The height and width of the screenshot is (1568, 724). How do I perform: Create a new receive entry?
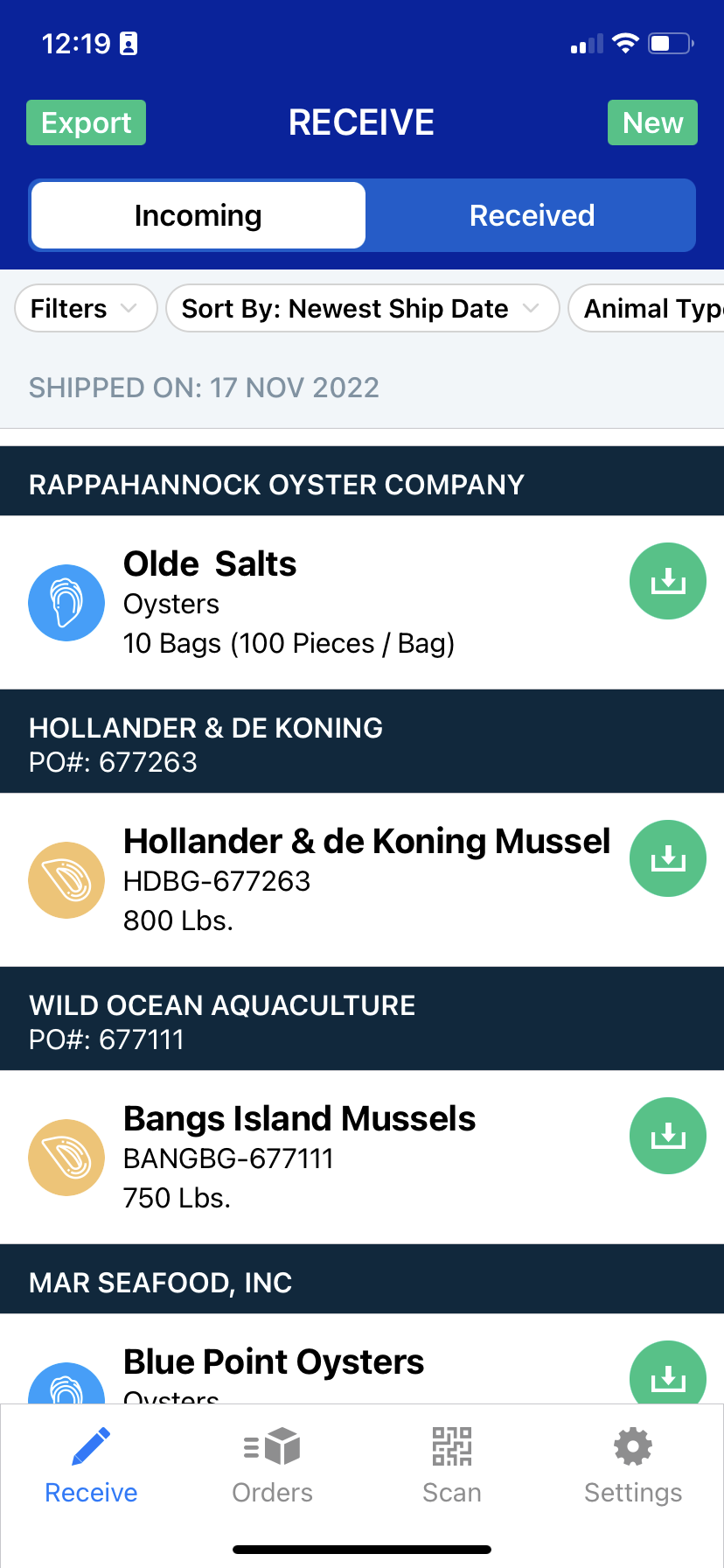pos(652,122)
